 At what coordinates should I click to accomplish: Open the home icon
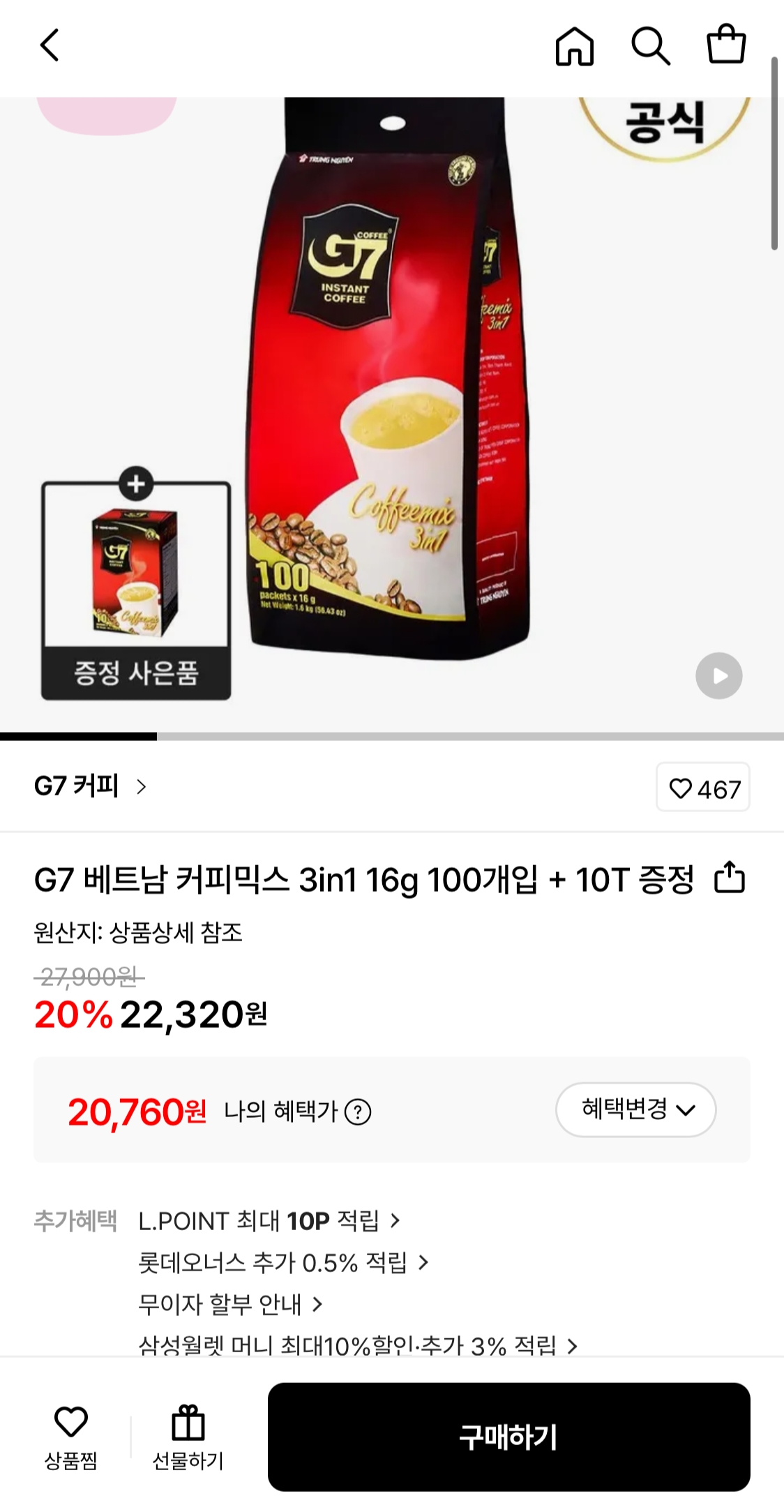pos(574,47)
